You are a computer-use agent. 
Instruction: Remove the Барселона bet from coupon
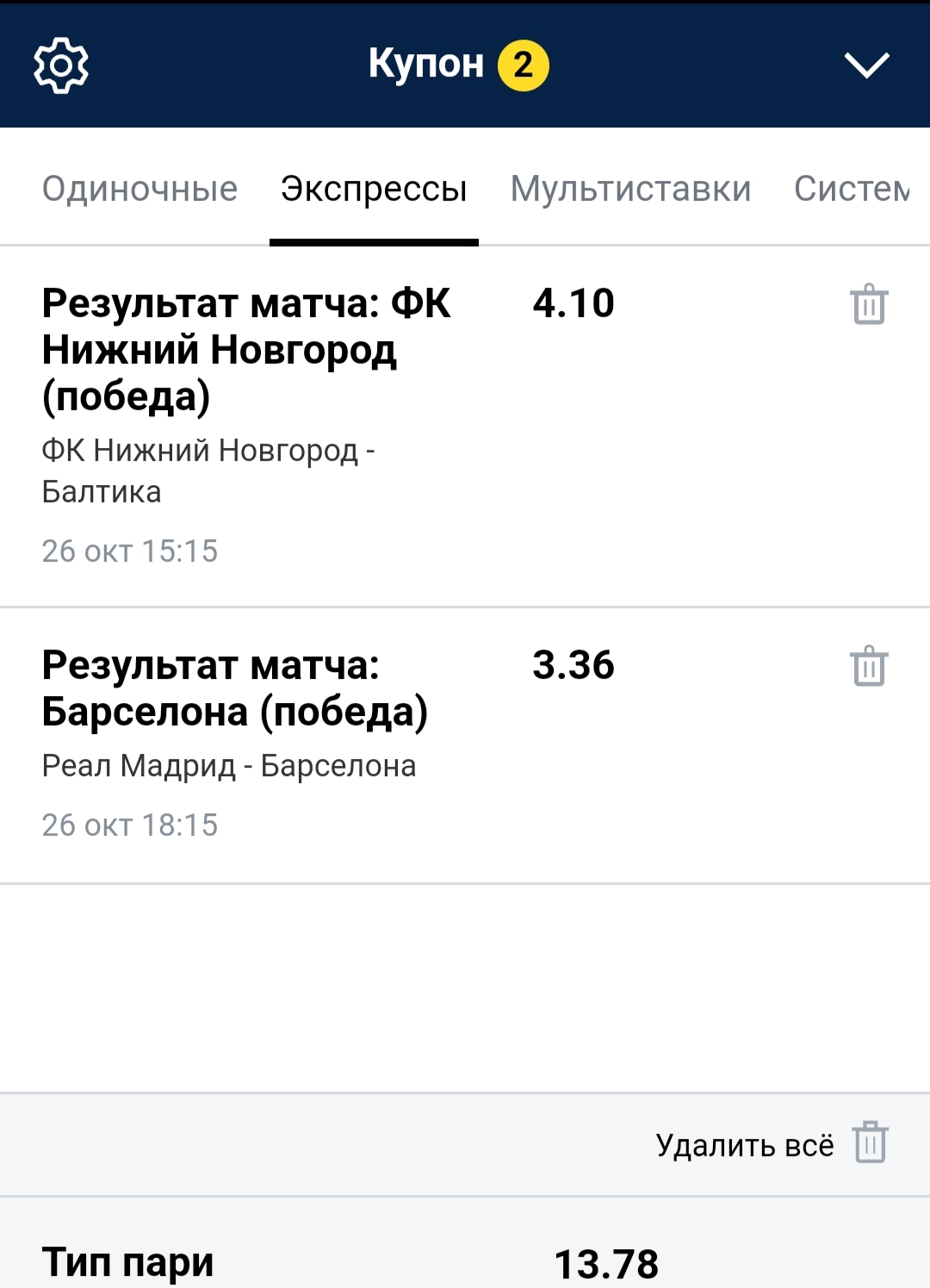click(x=869, y=666)
